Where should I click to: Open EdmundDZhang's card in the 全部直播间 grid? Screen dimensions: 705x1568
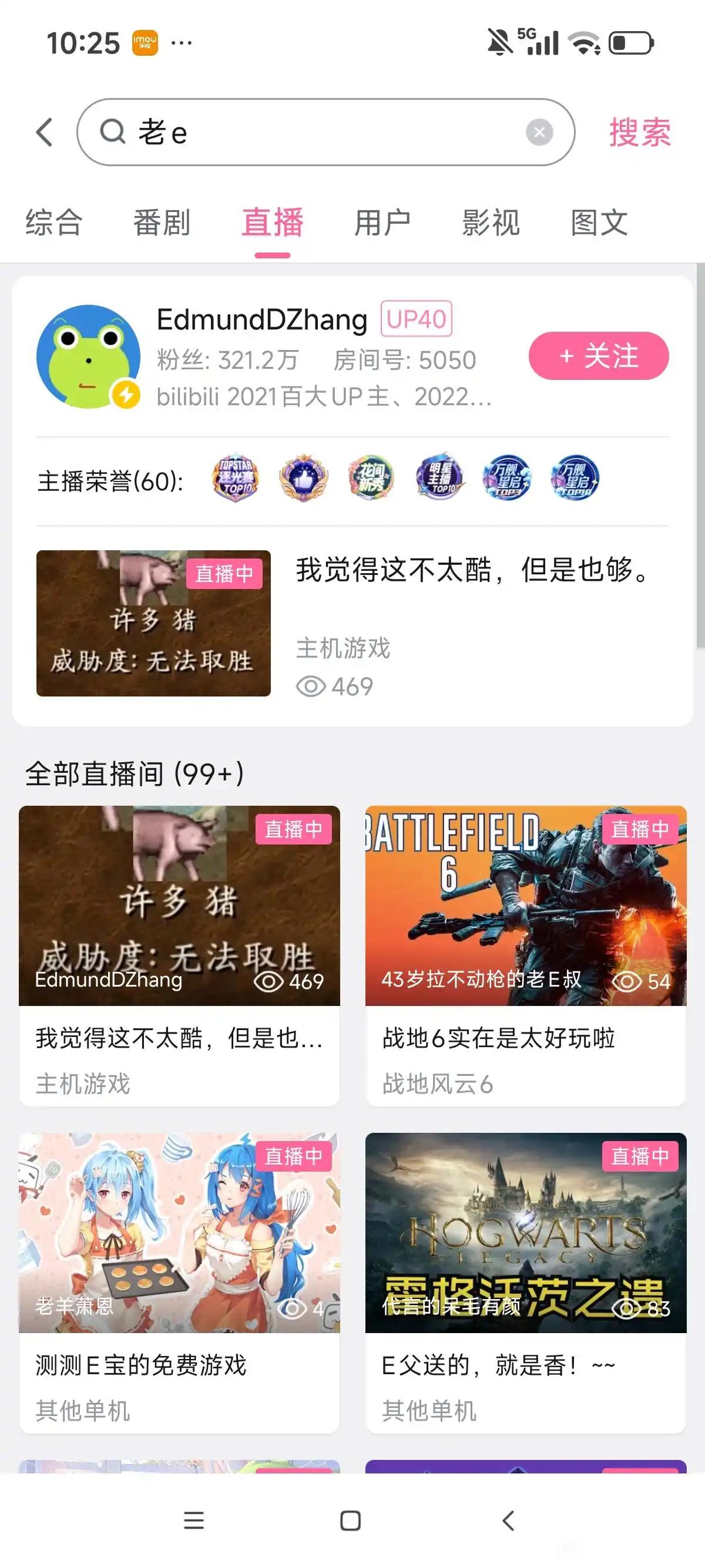click(x=179, y=955)
